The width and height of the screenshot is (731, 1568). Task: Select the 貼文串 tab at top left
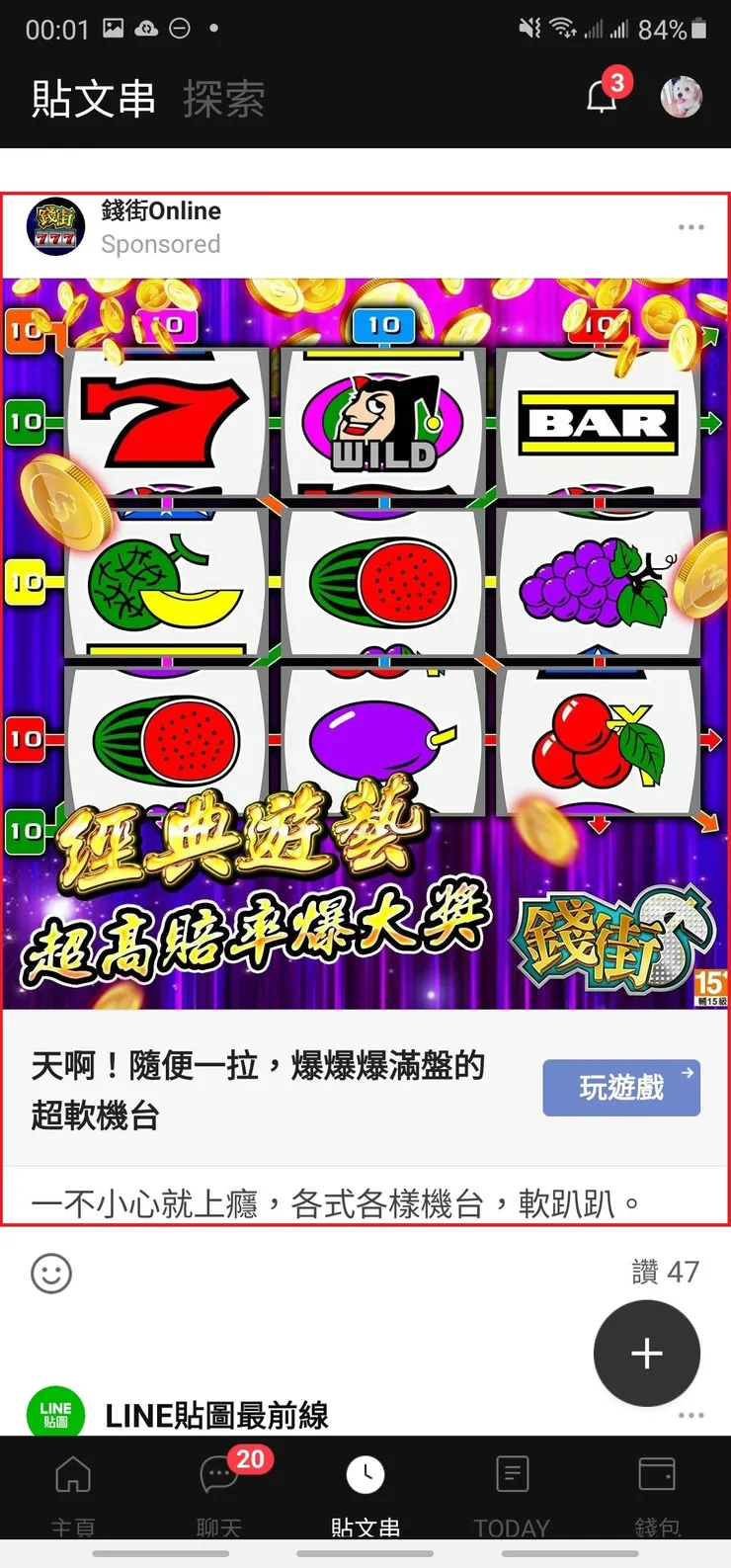point(91,98)
